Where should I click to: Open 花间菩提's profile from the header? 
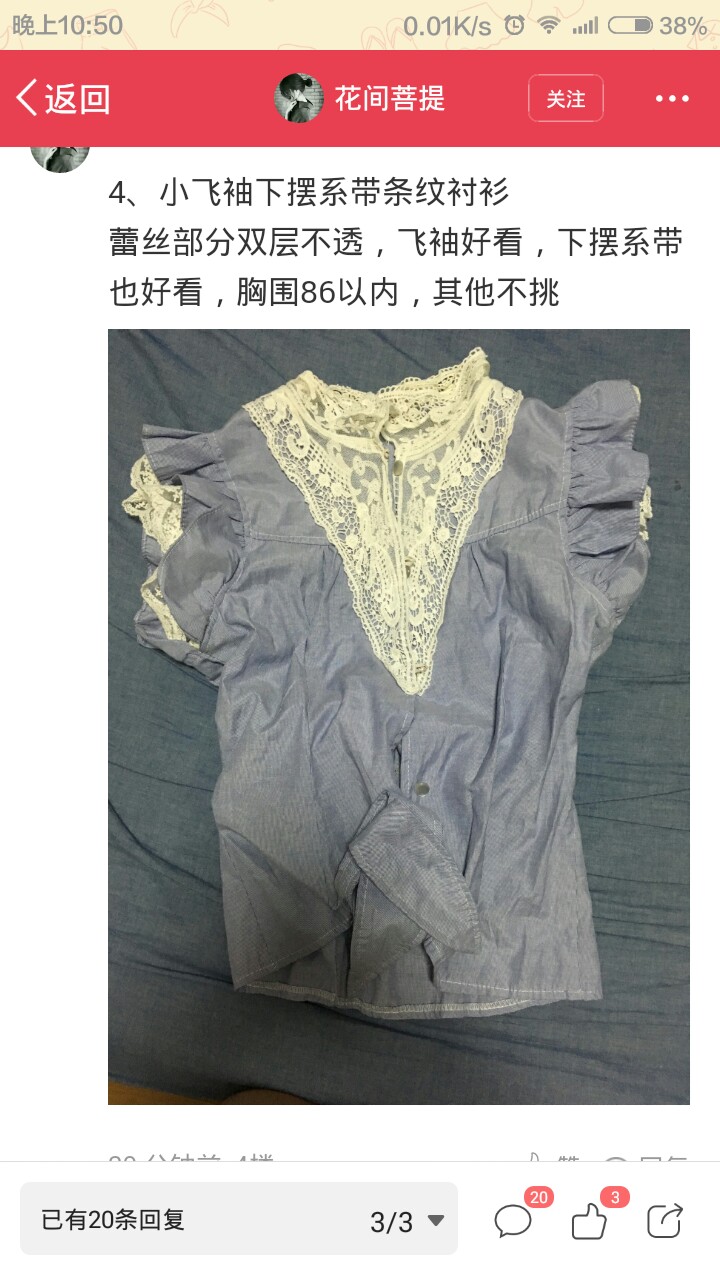tap(361, 98)
